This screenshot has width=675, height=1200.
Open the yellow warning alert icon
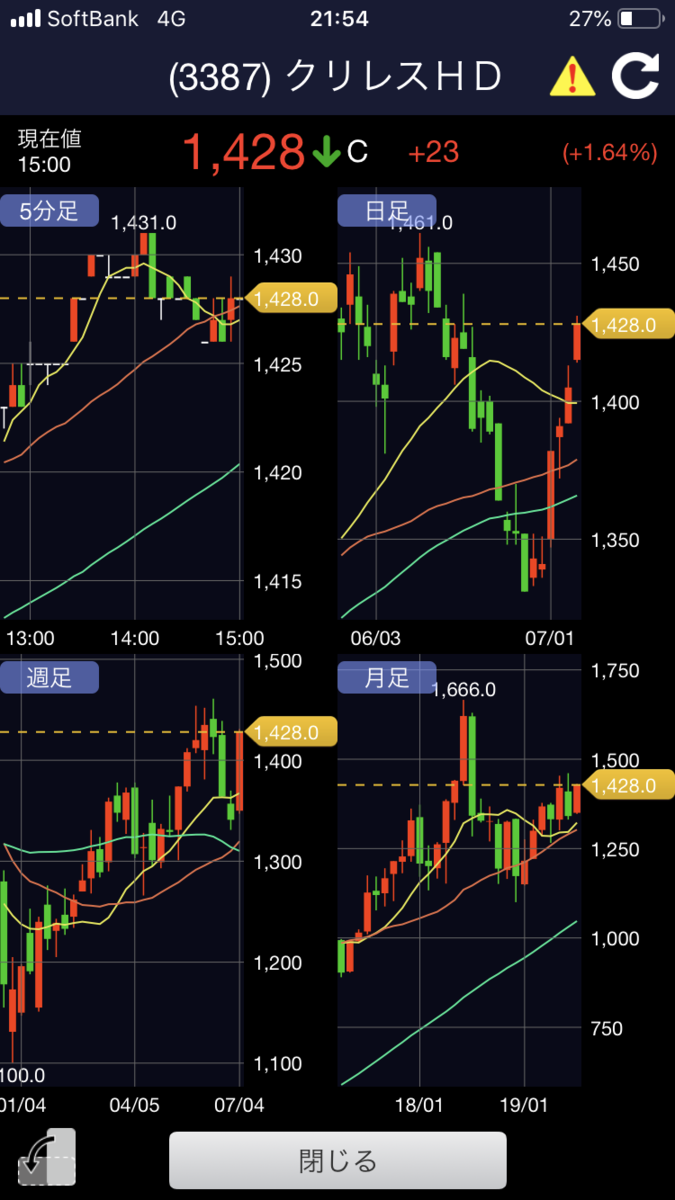click(x=573, y=77)
